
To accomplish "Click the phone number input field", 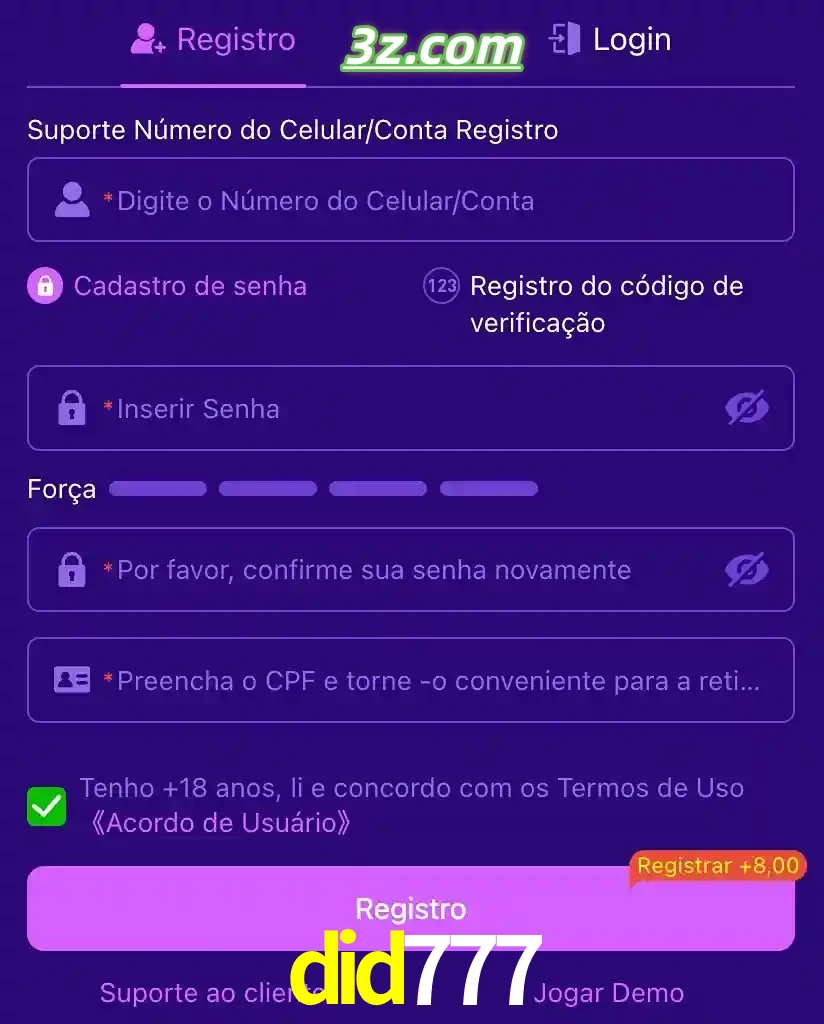I will point(411,199).
